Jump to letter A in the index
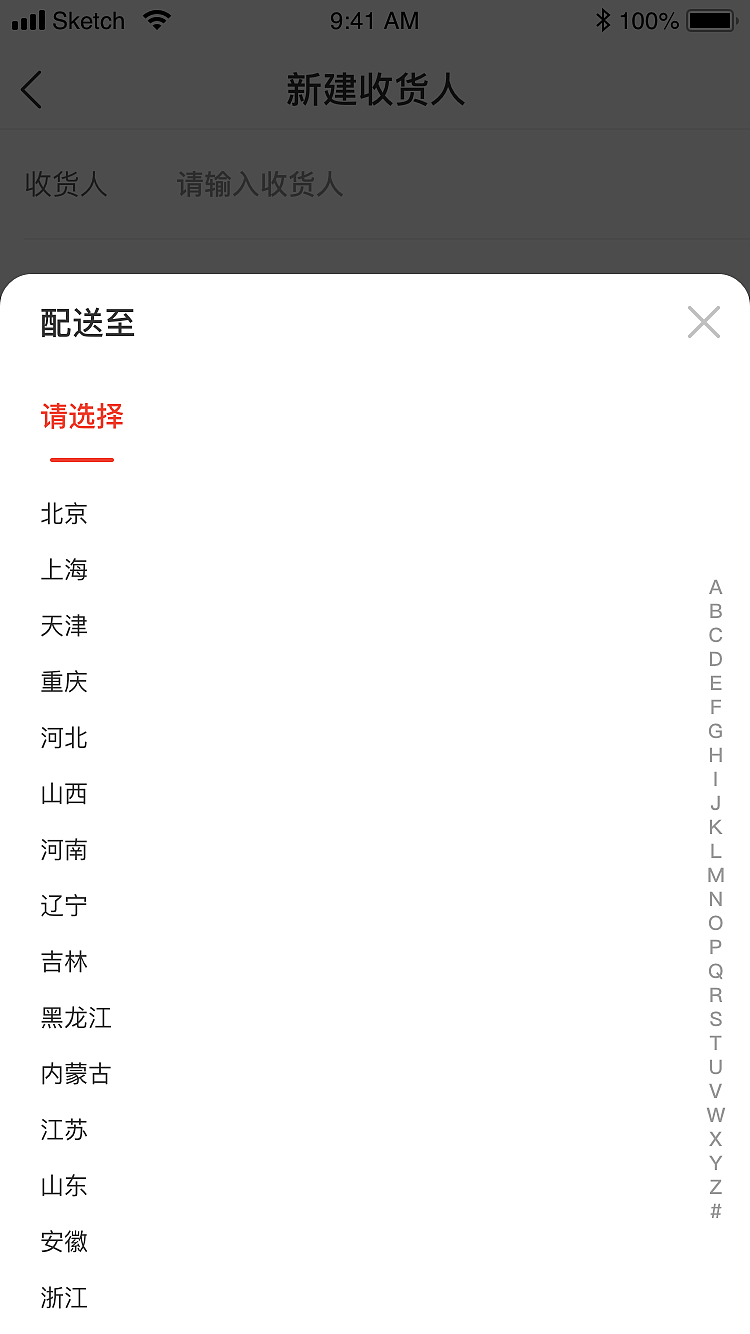Image resolution: width=750 pixels, height=1334 pixels. 715,589
